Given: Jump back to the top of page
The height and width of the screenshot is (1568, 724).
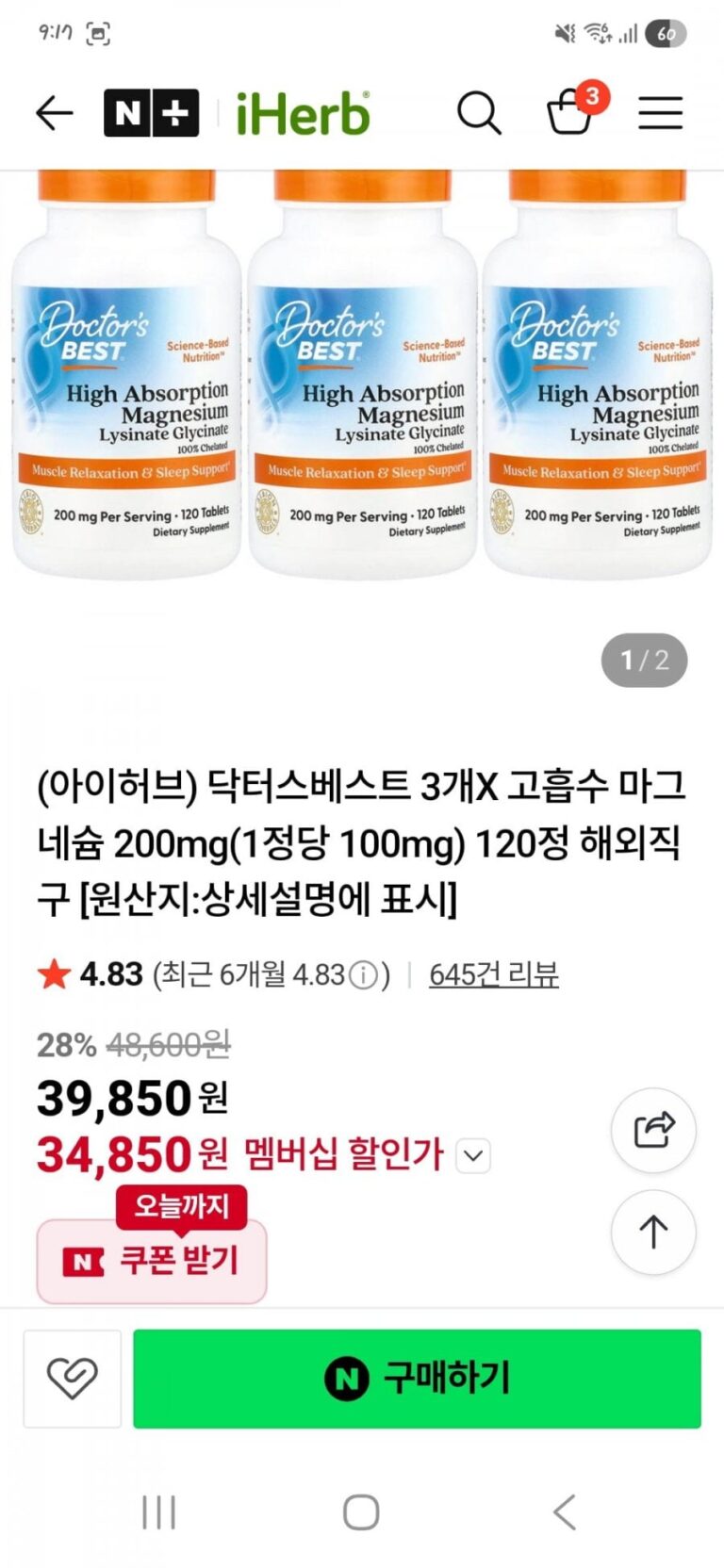Looking at the screenshot, I should [x=653, y=1232].
